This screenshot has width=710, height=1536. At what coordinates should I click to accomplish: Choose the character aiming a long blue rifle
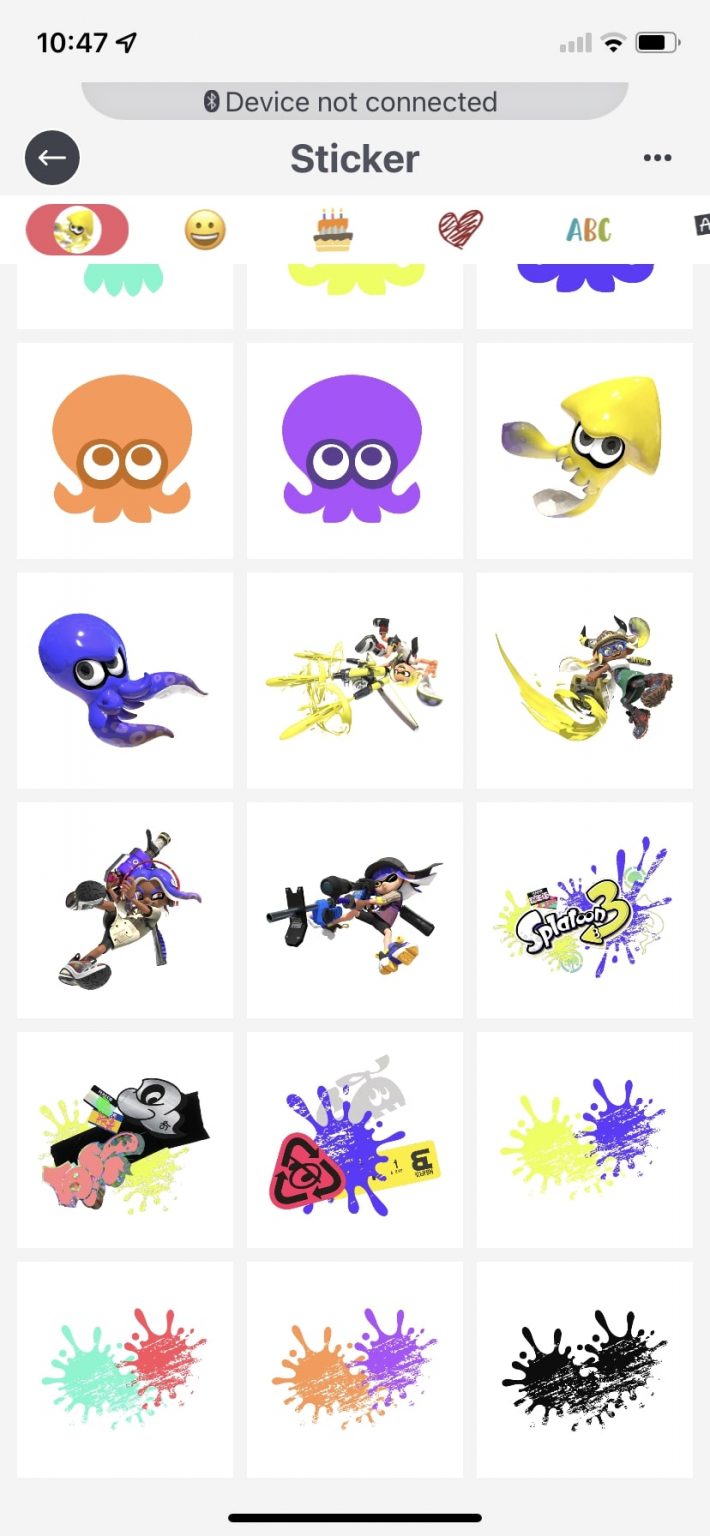pyautogui.click(x=355, y=910)
